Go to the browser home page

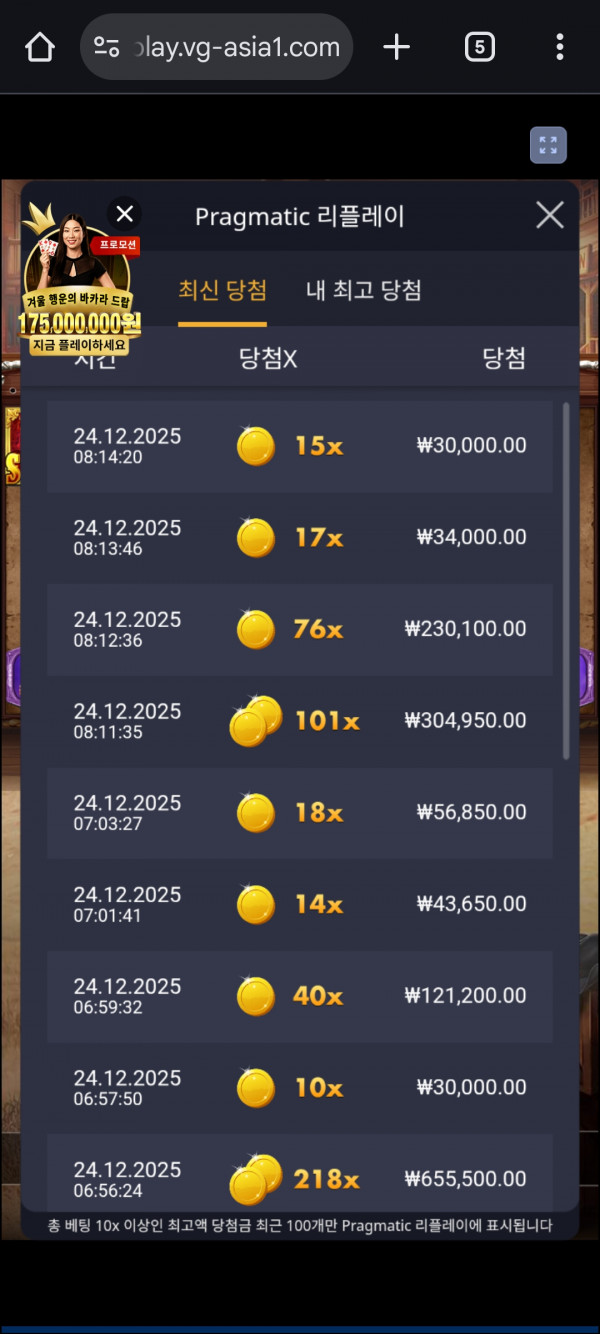click(39, 47)
